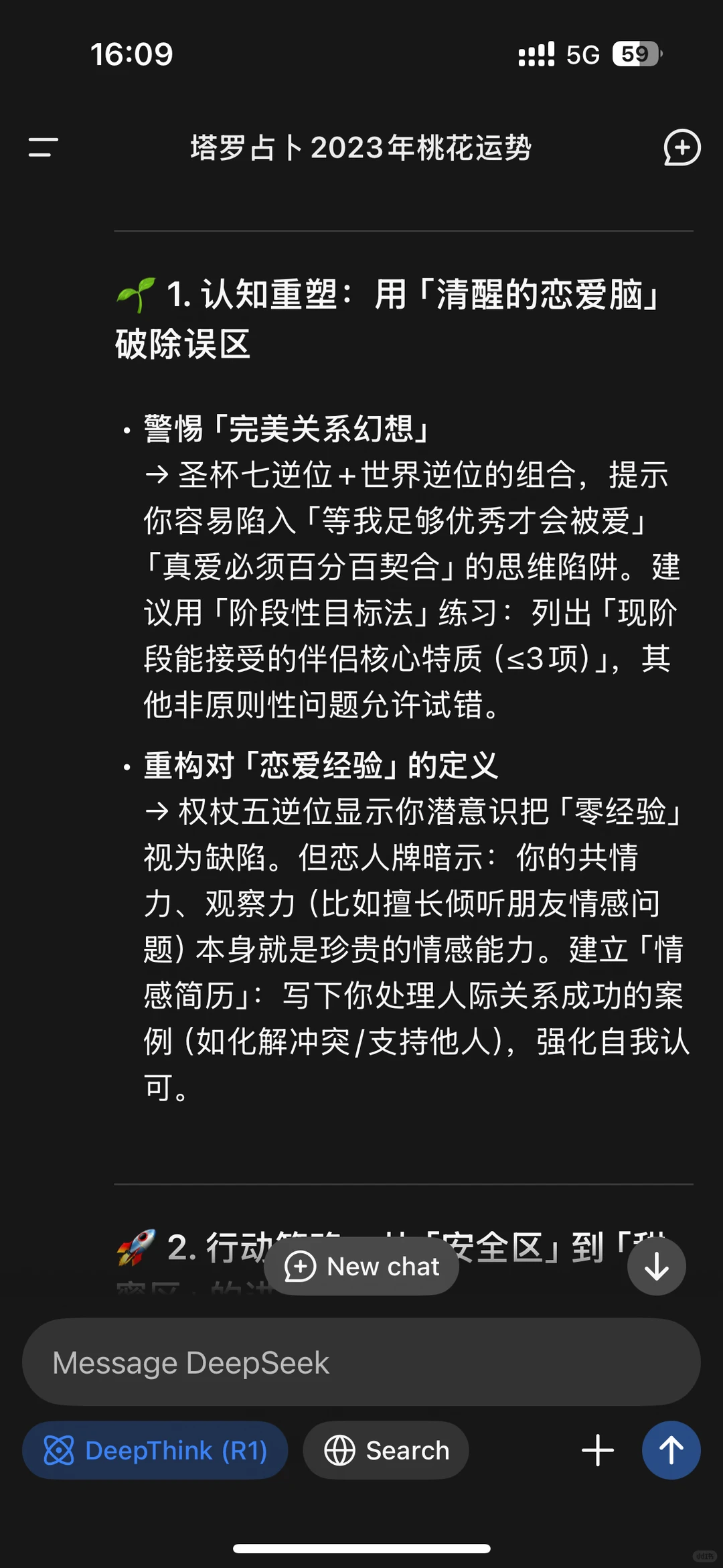This screenshot has width=723, height=1568.
Task: Toggle DeepThink (R1) mode
Action: click(155, 1451)
